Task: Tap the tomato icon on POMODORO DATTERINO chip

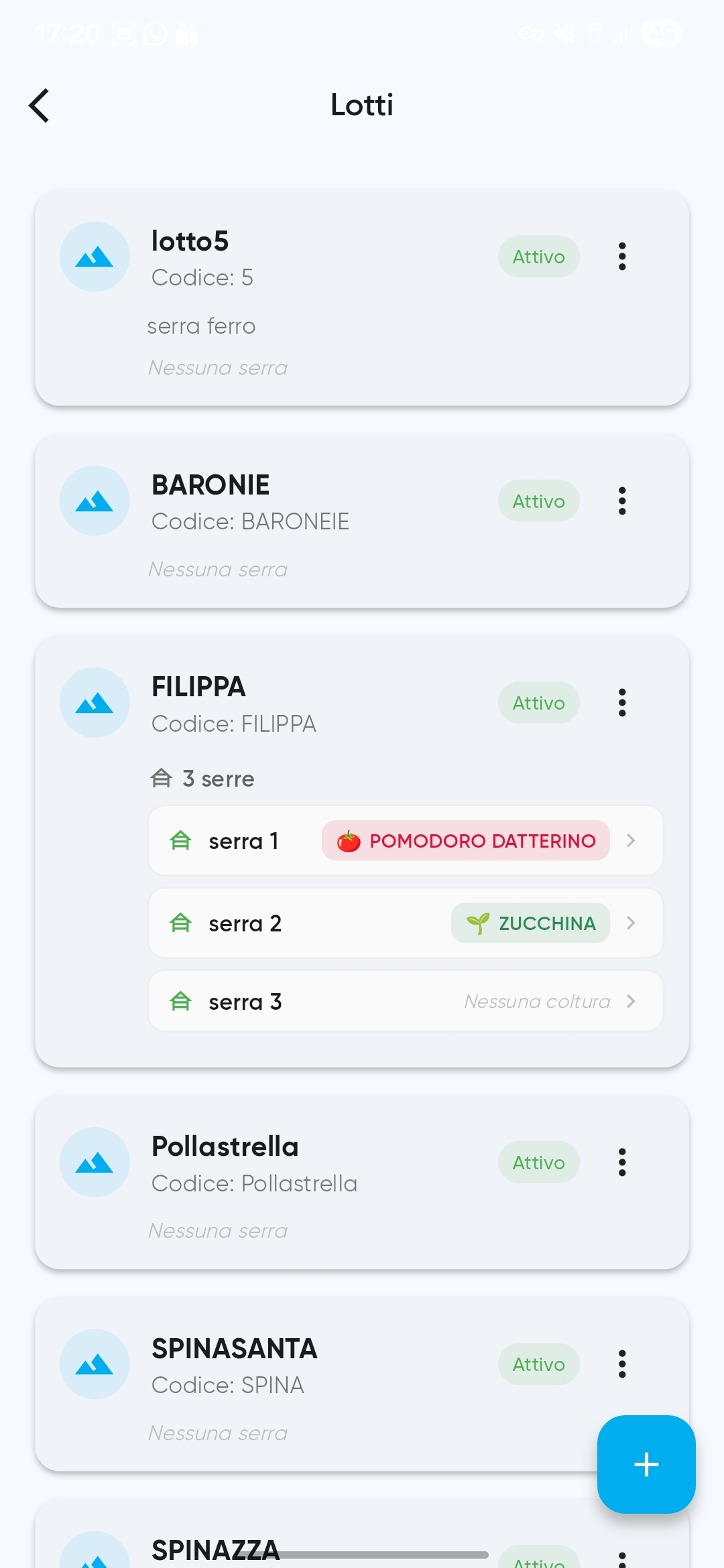Action: coord(348,841)
